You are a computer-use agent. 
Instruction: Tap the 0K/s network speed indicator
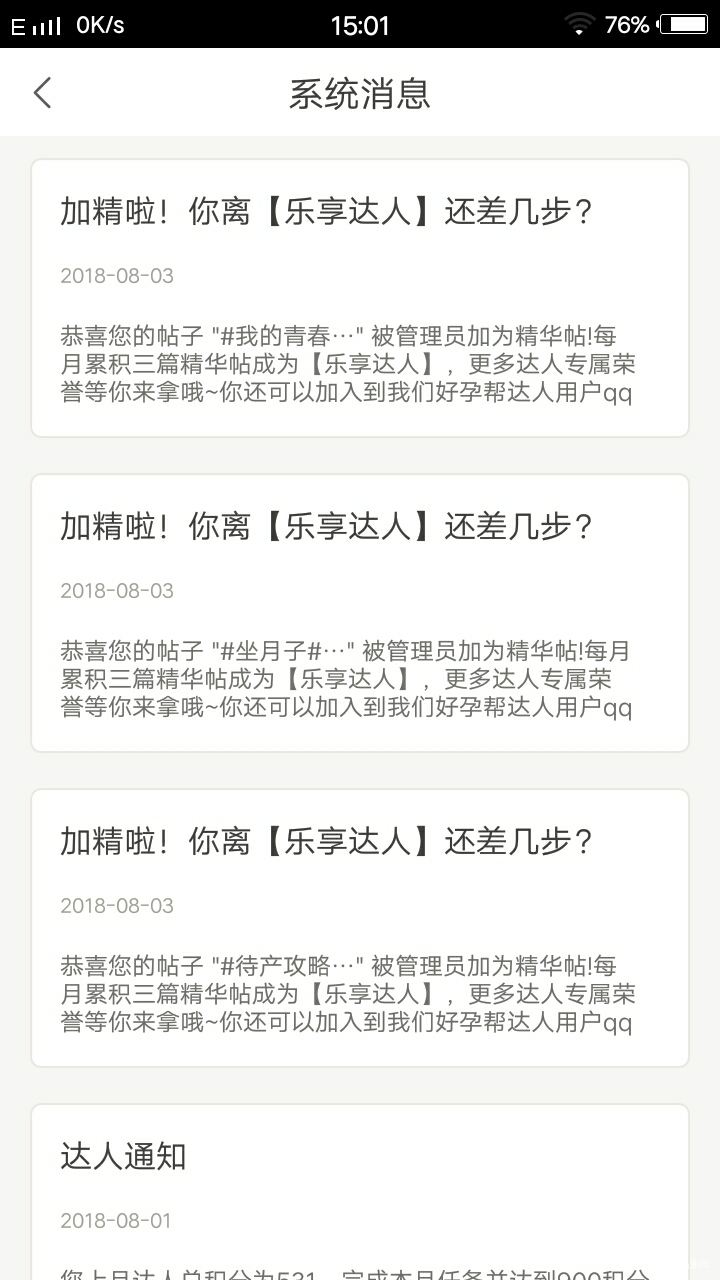coord(98,25)
